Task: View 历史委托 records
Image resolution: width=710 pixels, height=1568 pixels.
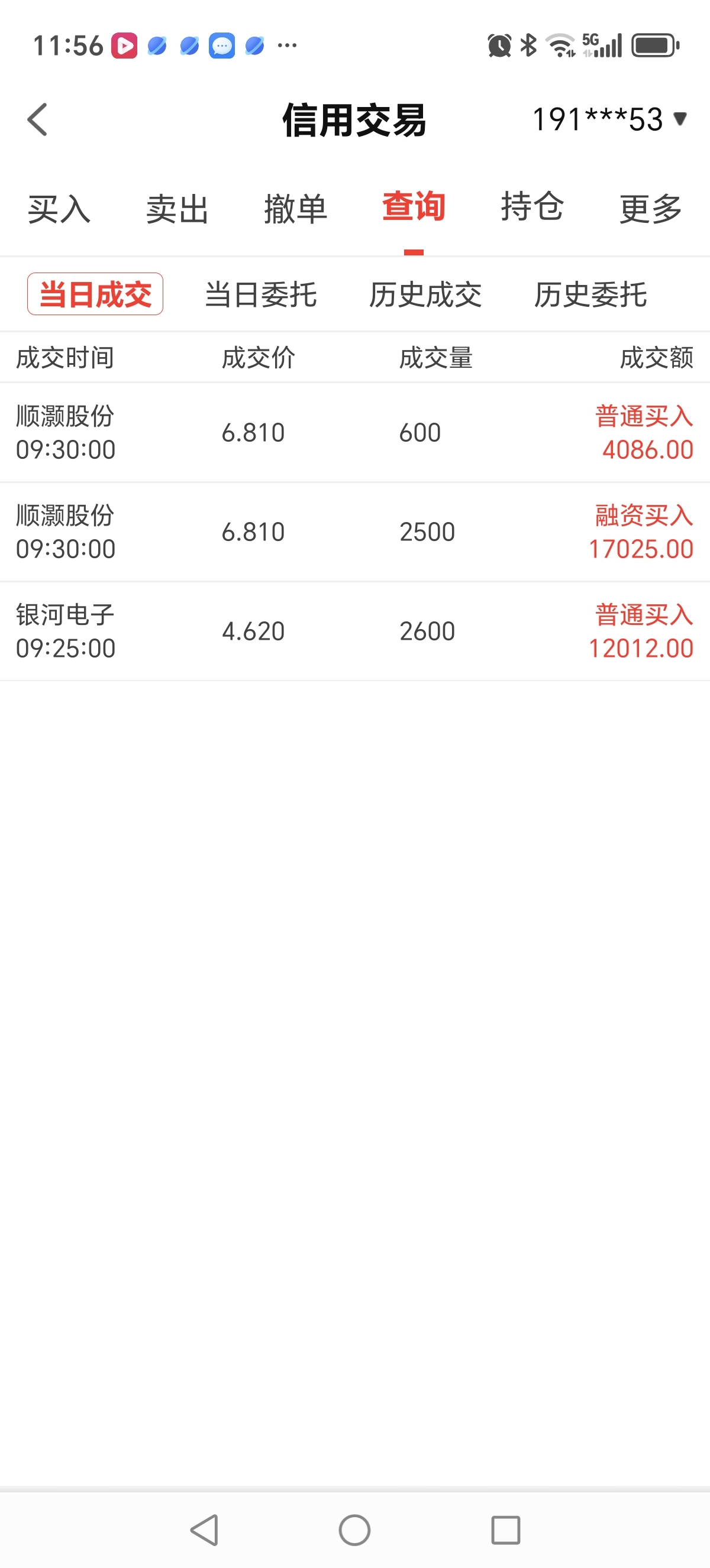Action: click(x=590, y=294)
